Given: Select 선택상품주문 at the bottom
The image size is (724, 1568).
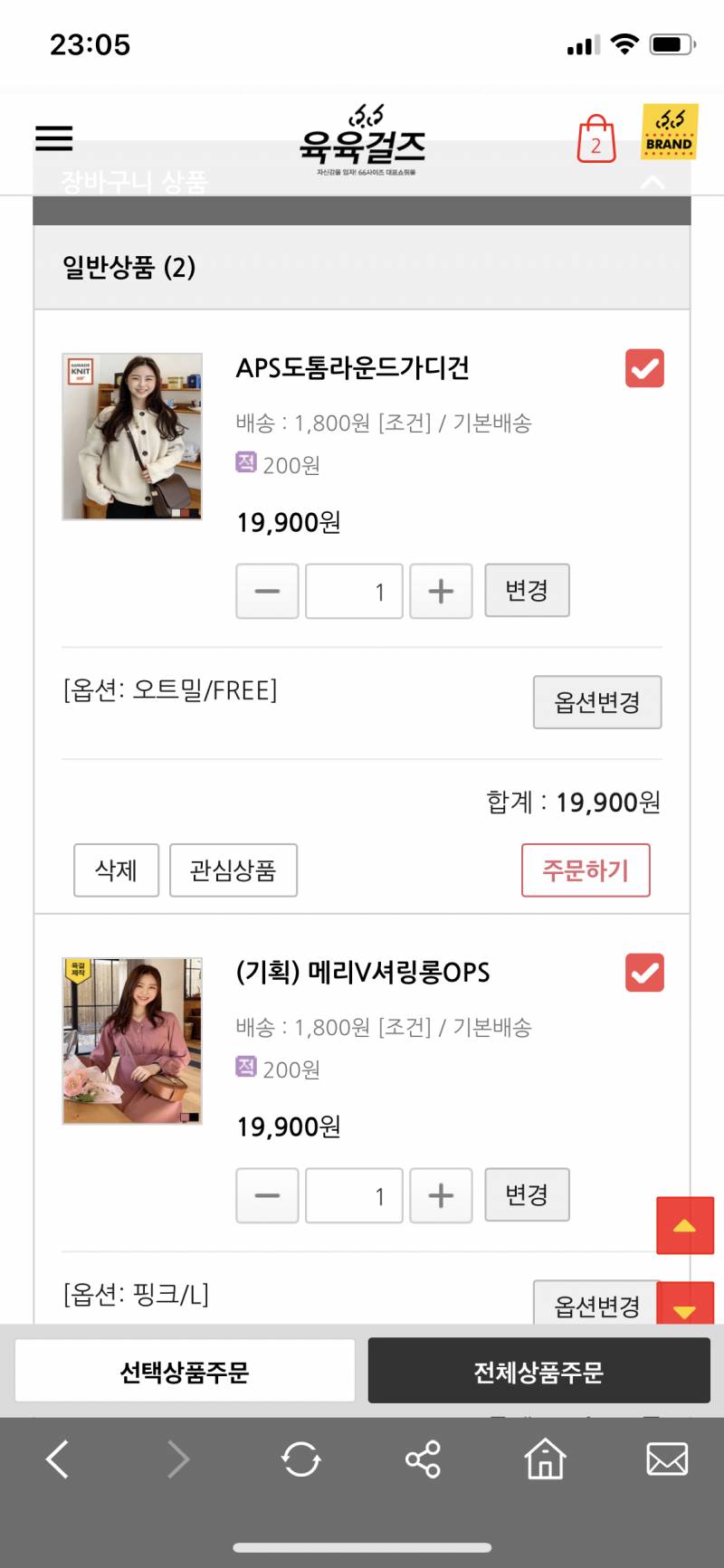Looking at the screenshot, I should (x=184, y=1370).
